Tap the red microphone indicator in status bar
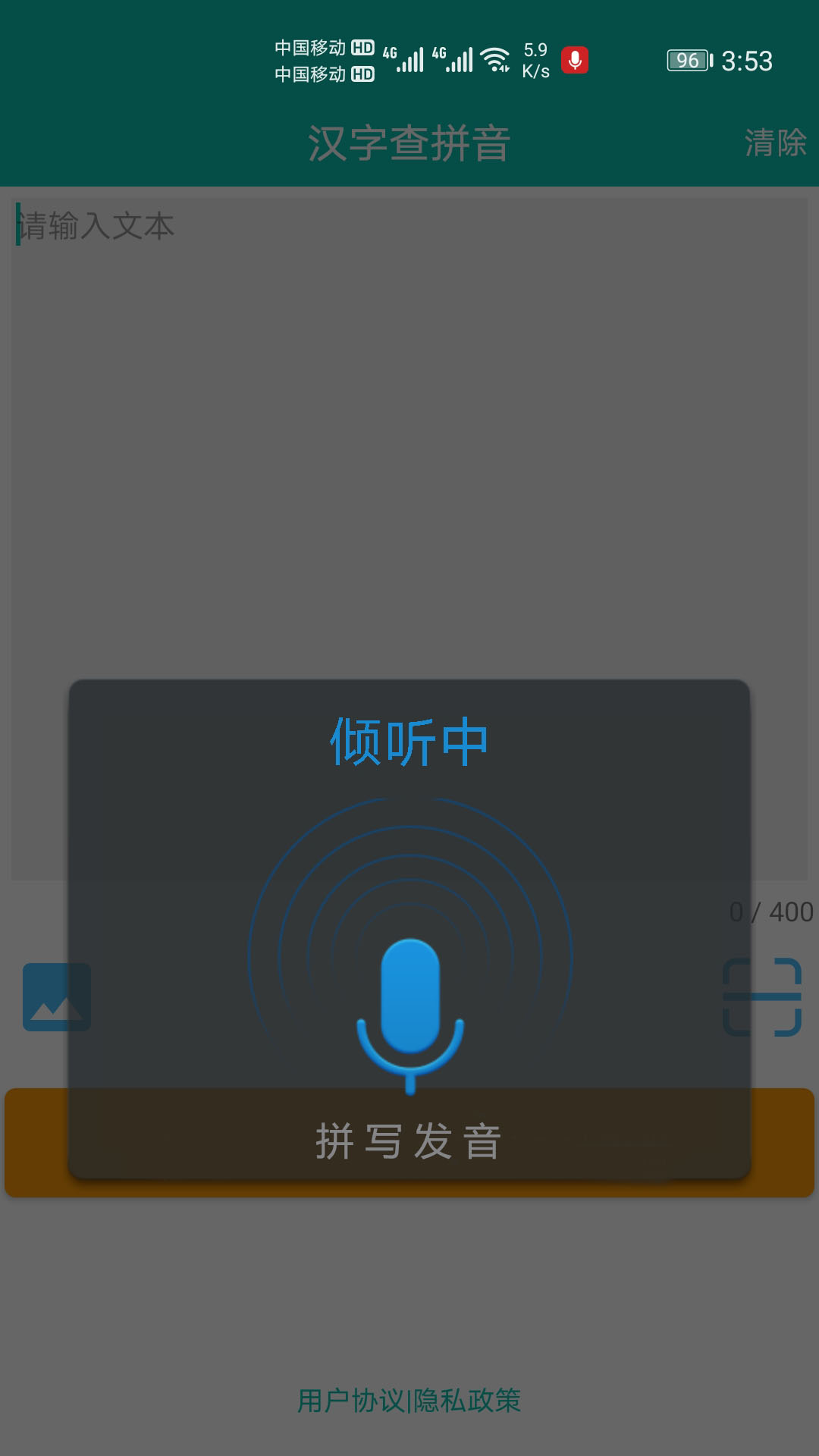The height and width of the screenshot is (1456, 819). click(x=575, y=58)
